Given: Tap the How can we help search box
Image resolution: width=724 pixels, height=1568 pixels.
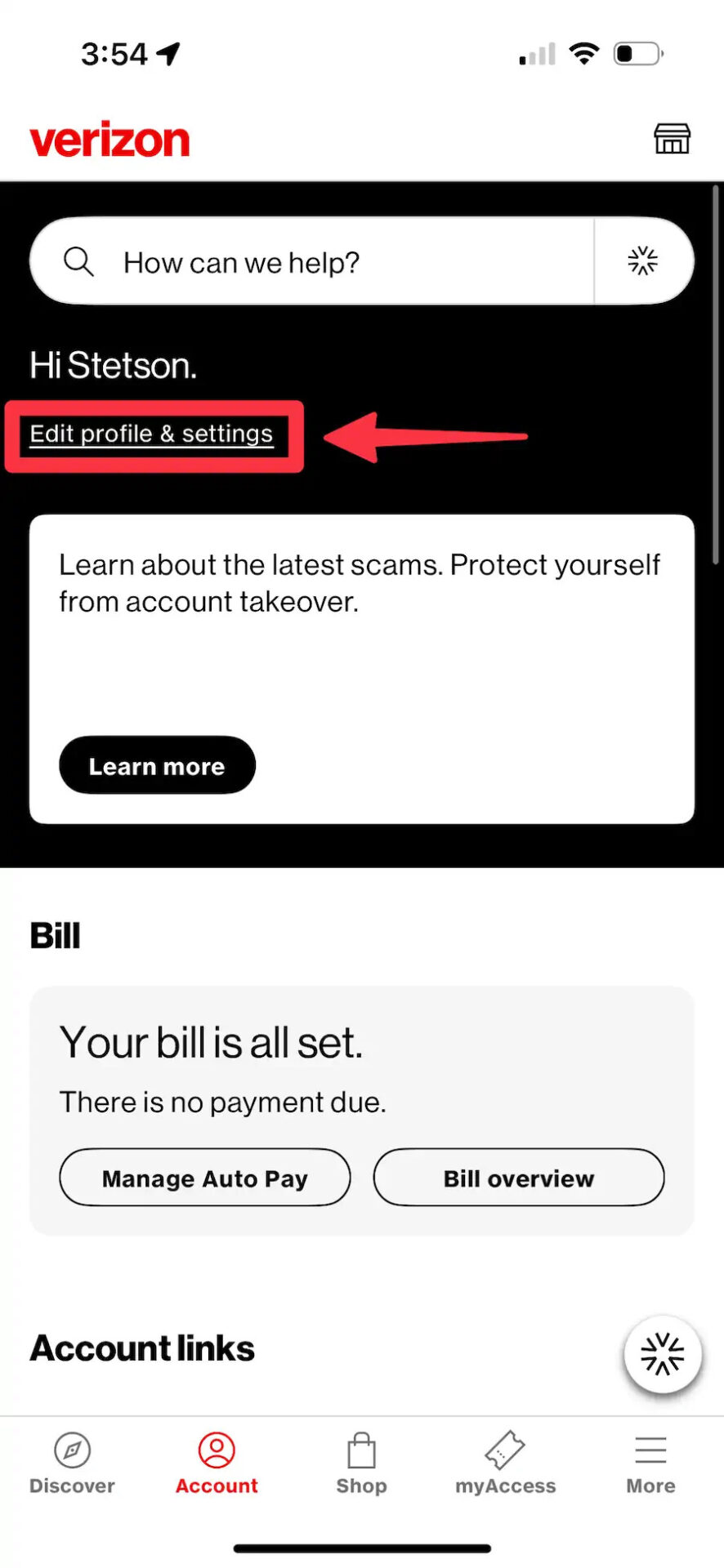Looking at the screenshot, I should point(311,262).
